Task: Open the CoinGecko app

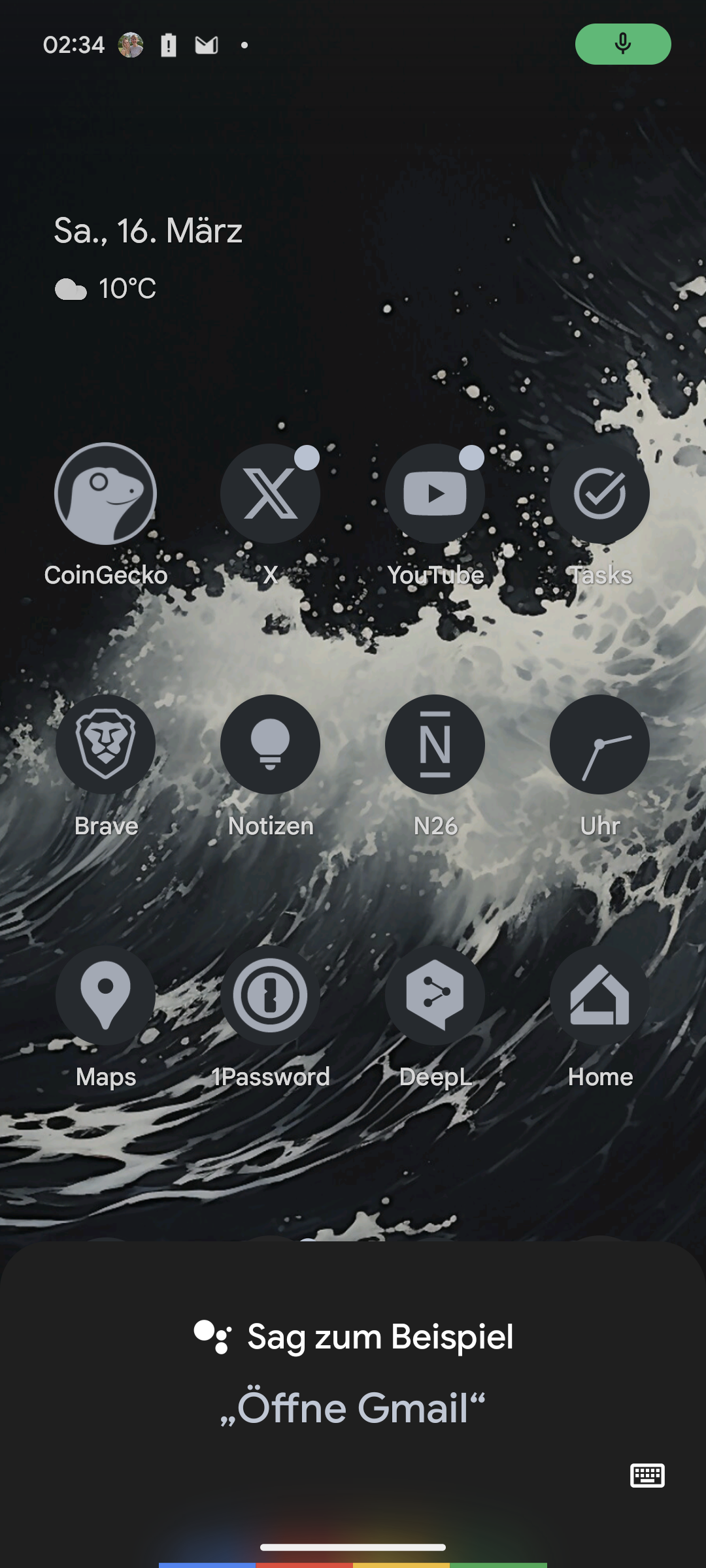Action: tap(105, 494)
